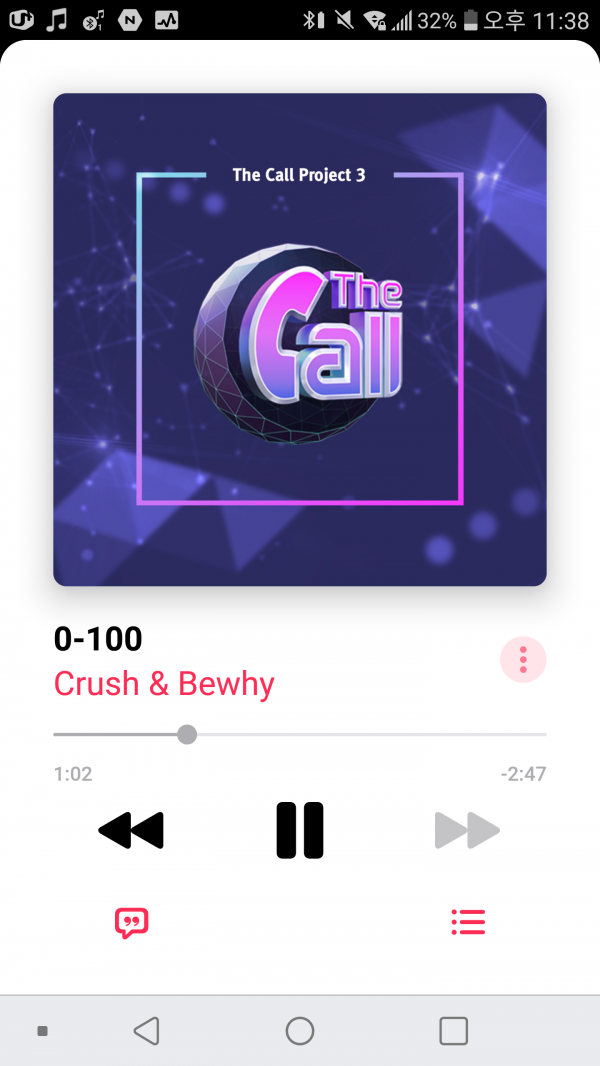Return to the home screen
Viewport: 600px width, 1066px height.
[300, 1031]
